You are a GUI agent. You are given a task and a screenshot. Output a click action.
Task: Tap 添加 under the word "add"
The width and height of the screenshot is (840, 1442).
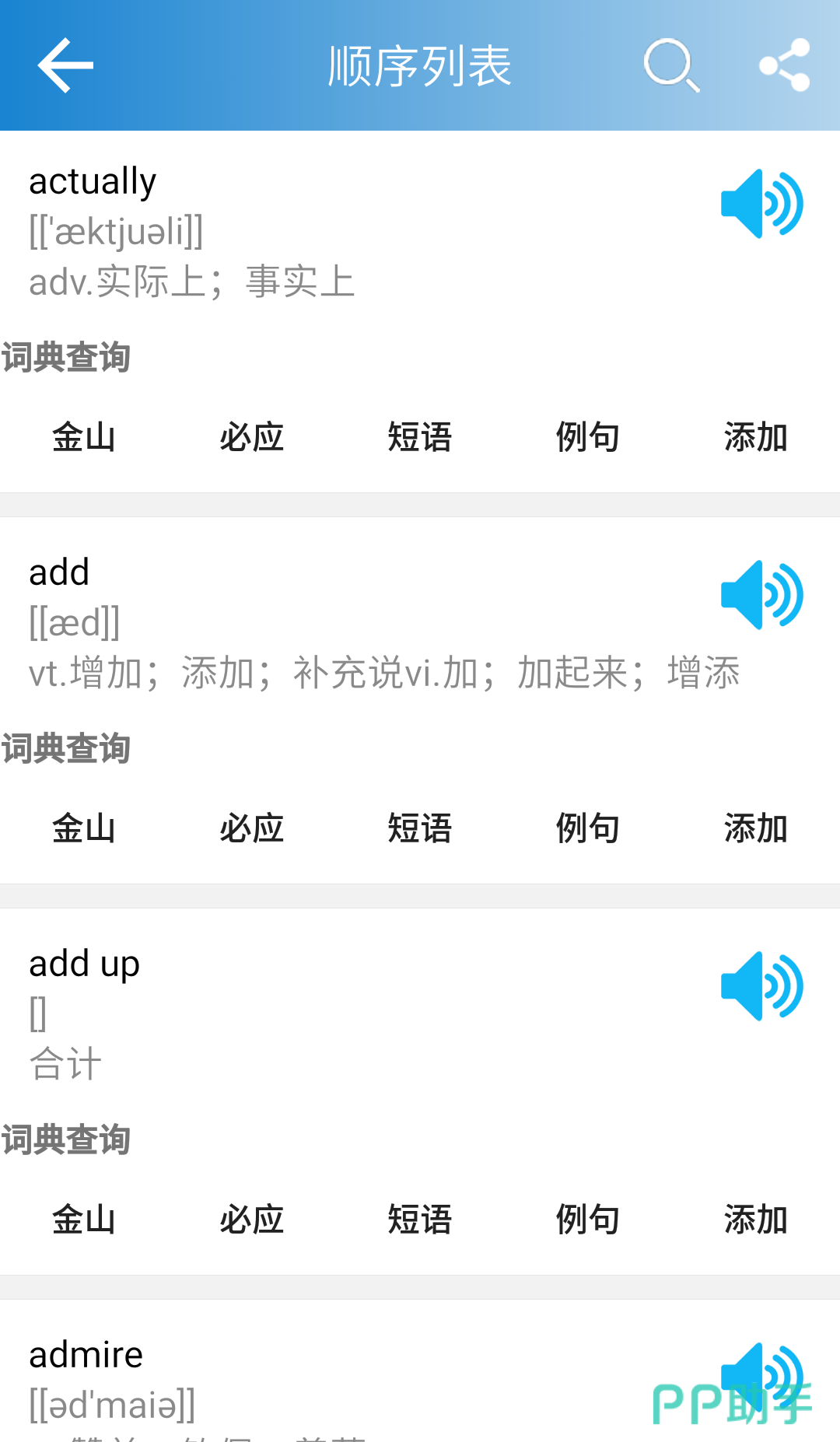pyautogui.click(x=756, y=828)
